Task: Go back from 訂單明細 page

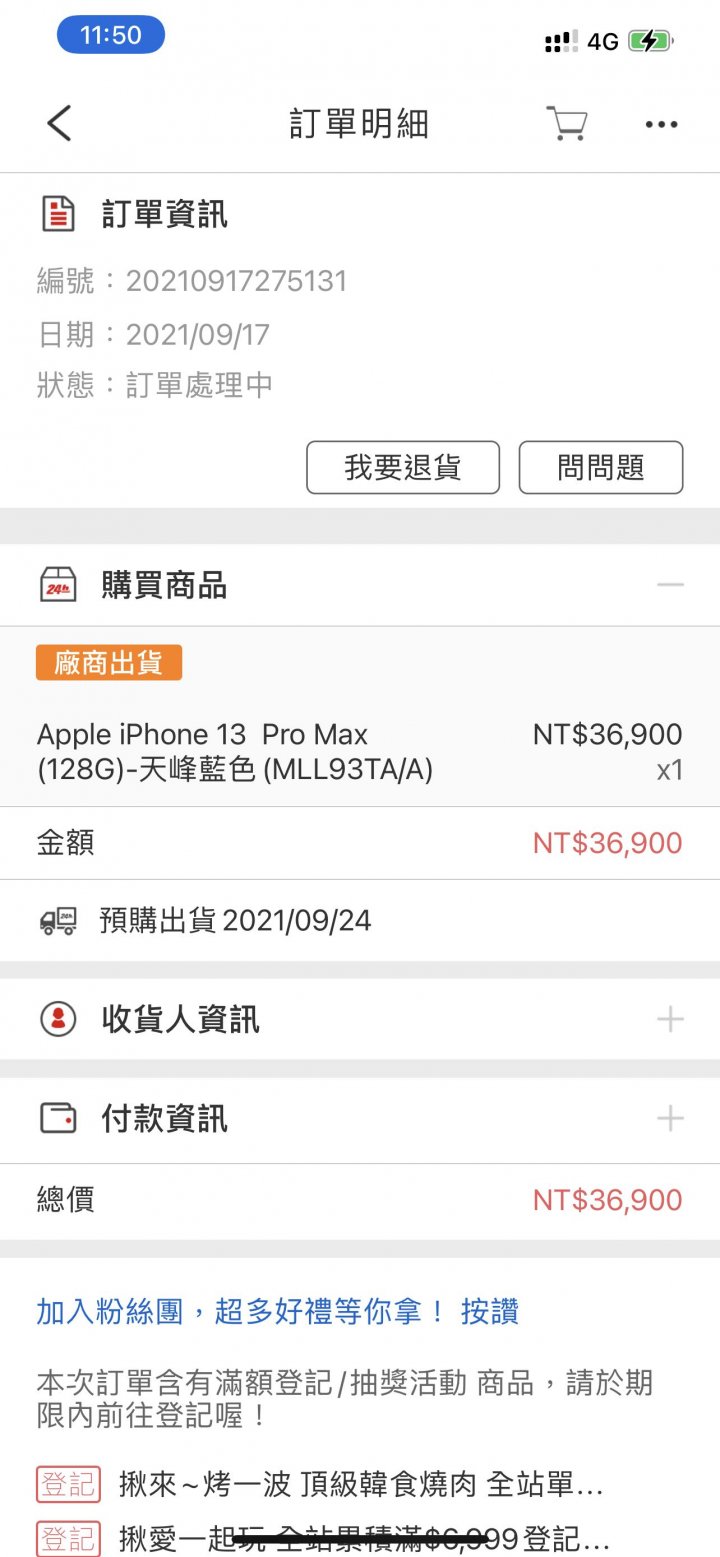Action: point(60,124)
